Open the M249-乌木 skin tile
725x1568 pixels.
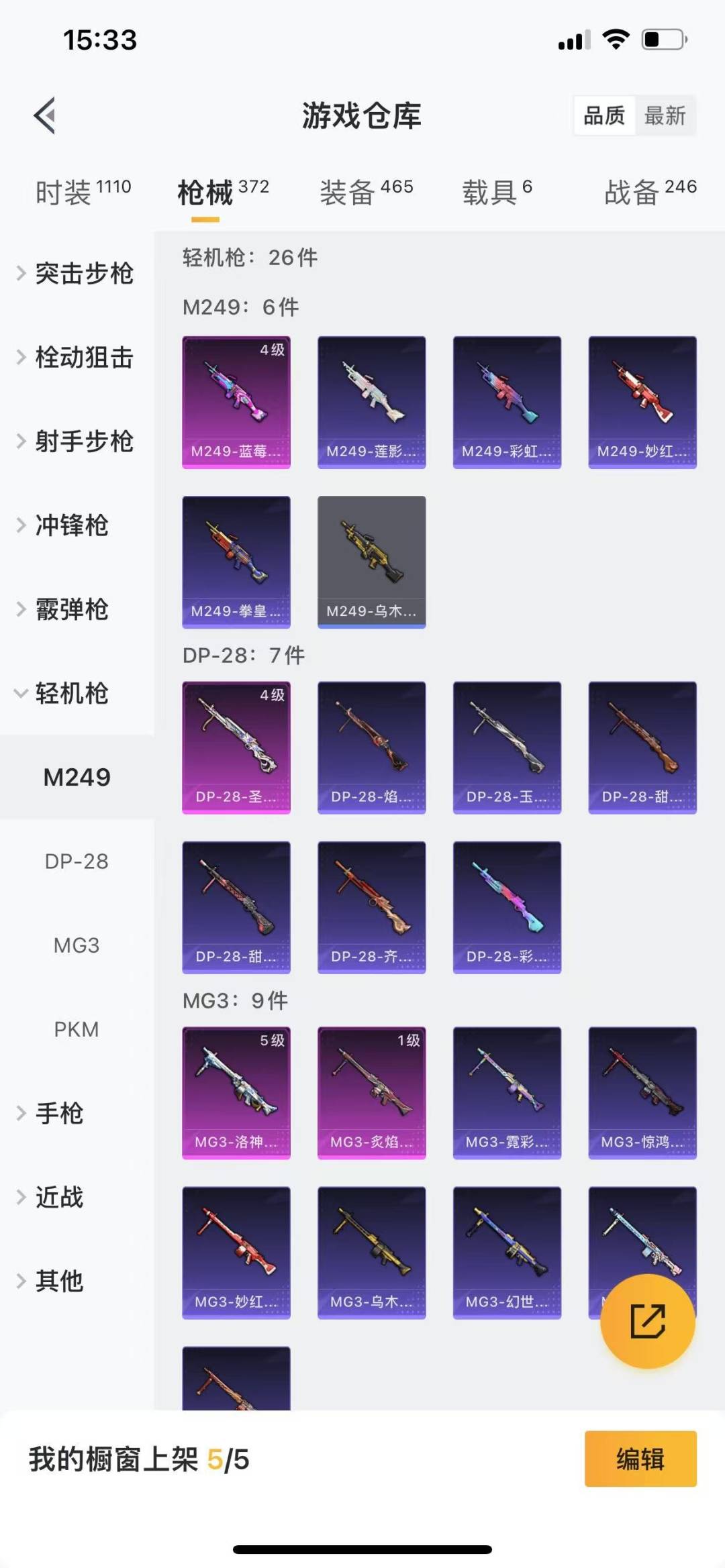[x=371, y=562]
